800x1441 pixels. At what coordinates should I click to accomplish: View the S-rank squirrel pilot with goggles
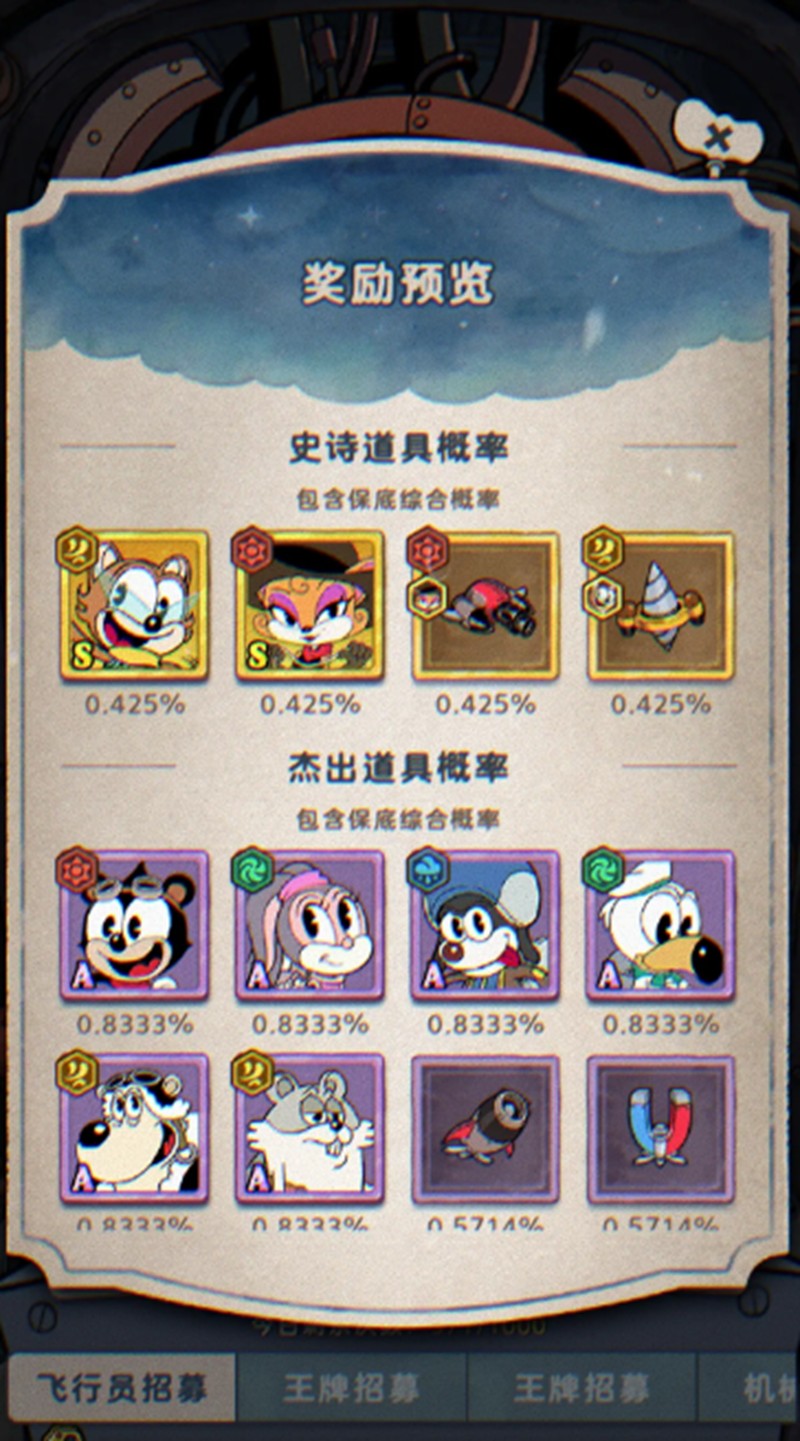click(135, 605)
